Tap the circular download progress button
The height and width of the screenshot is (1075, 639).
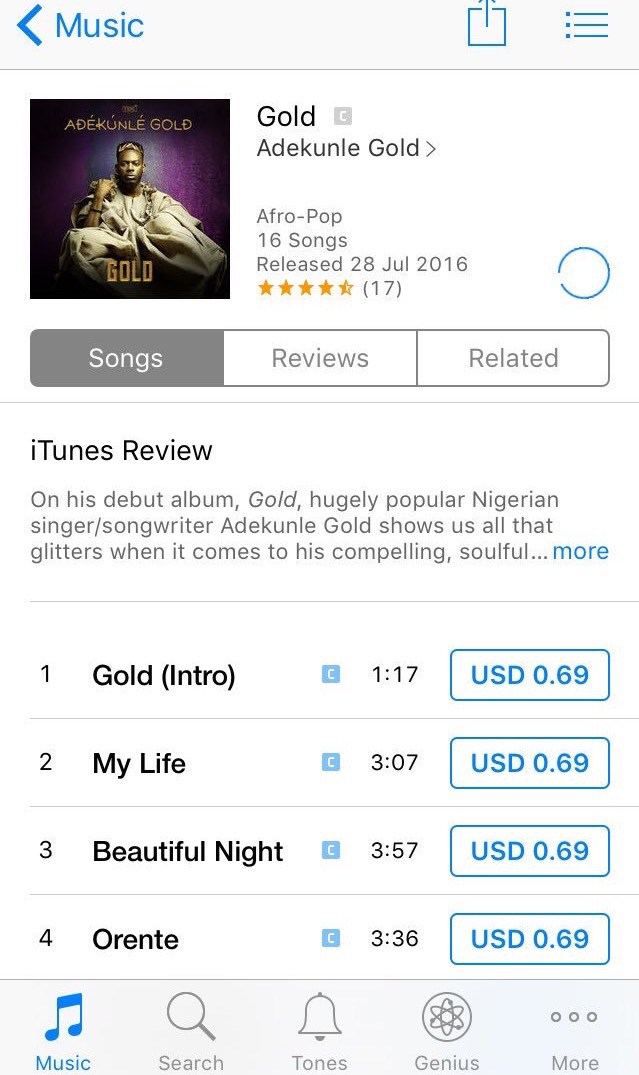[x=583, y=272]
